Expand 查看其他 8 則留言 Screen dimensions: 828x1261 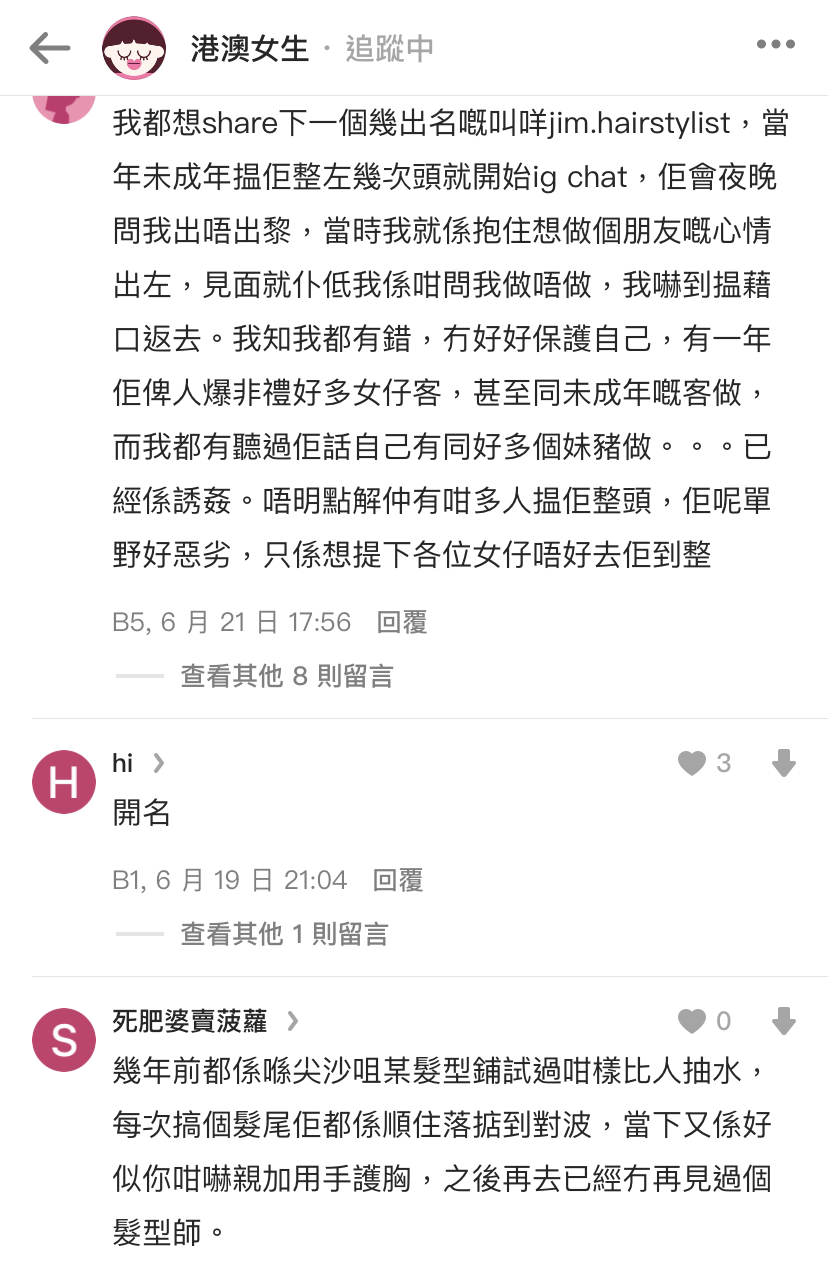pos(286,676)
